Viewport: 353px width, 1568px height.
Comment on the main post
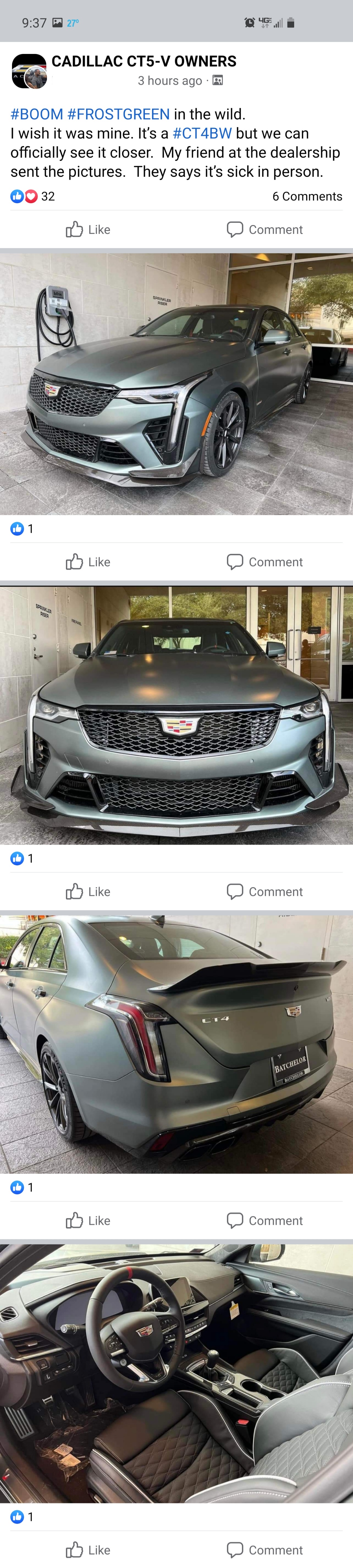(x=265, y=230)
